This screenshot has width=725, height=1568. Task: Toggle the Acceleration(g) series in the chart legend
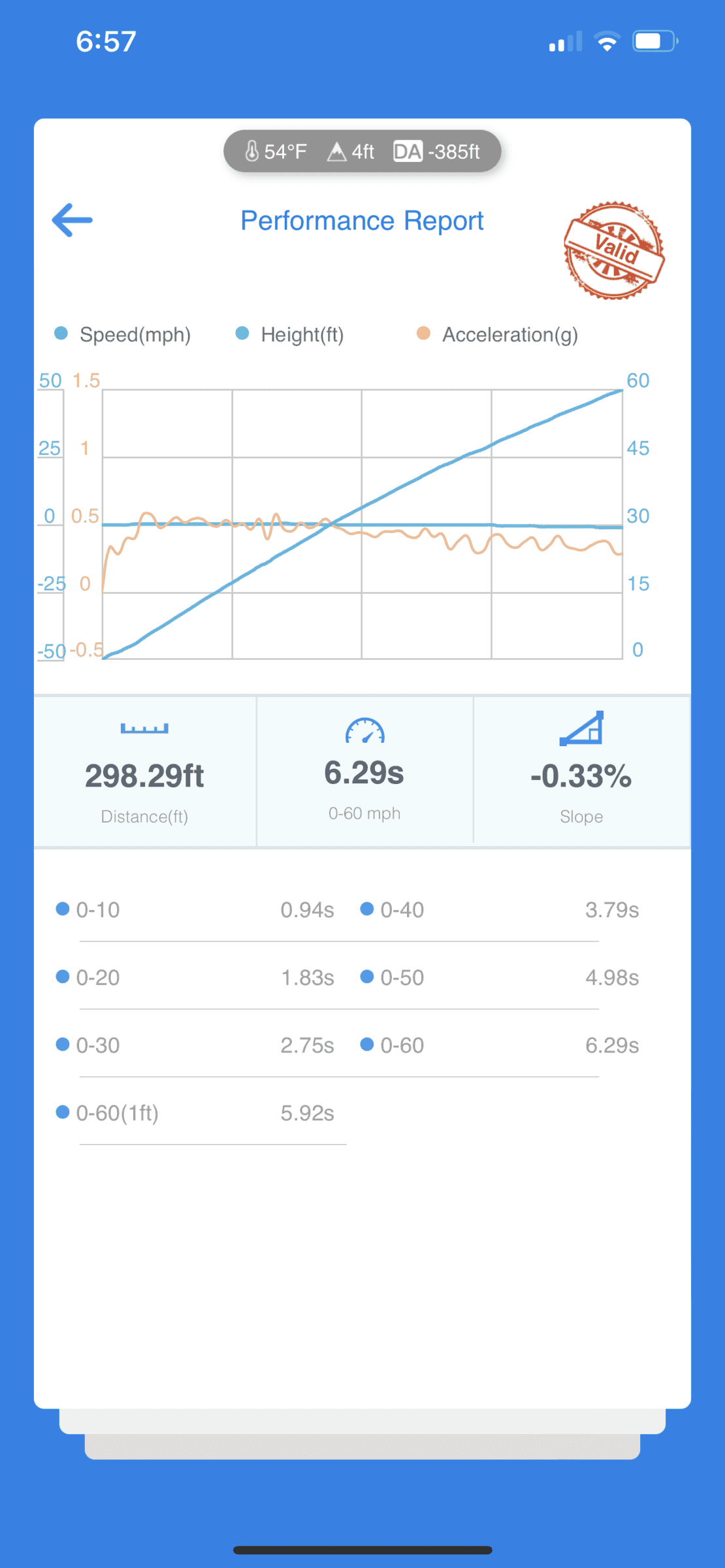[498, 335]
